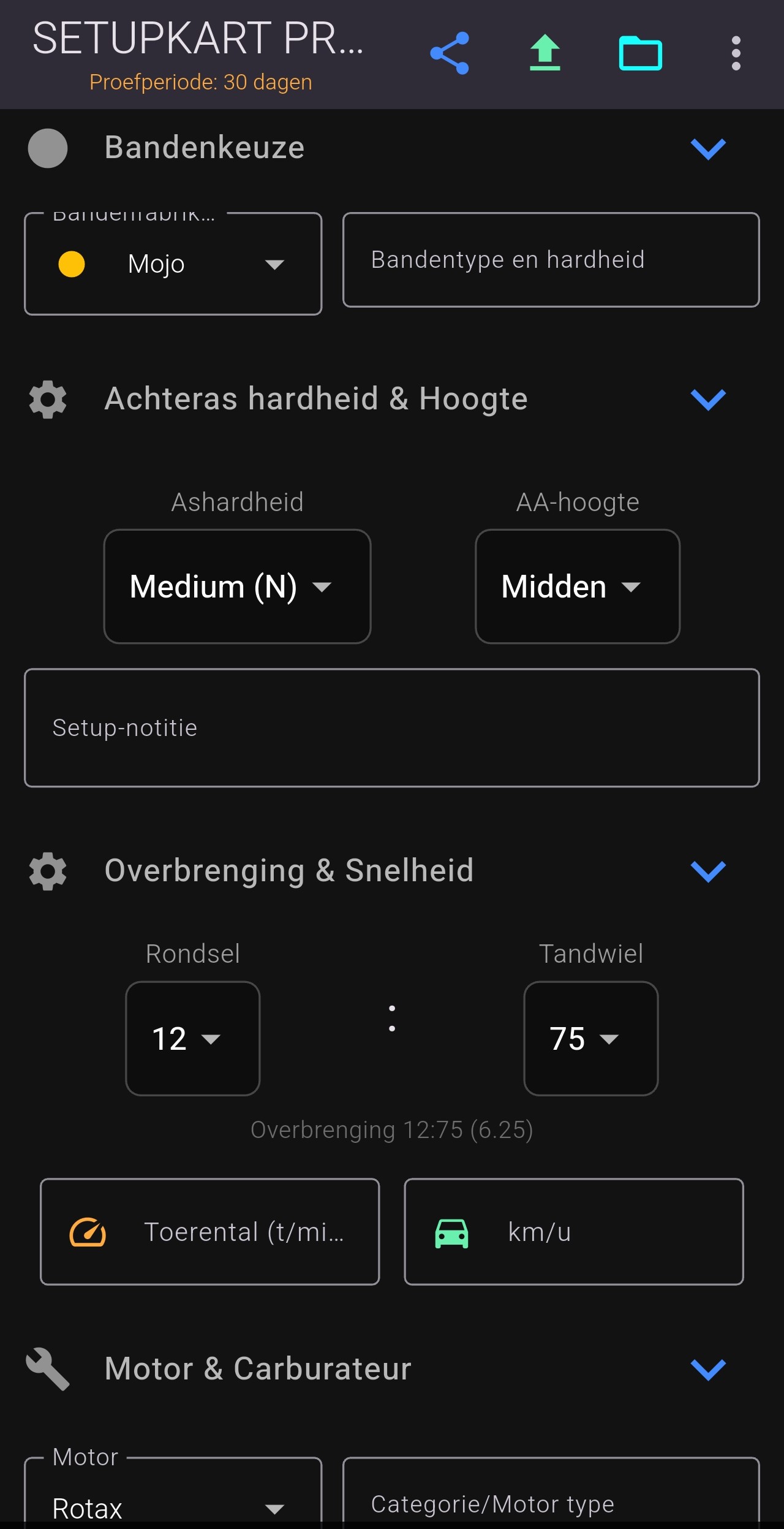Change AA-hoogte from Midden
The height and width of the screenshot is (1529, 784).
pyautogui.click(x=577, y=586)
